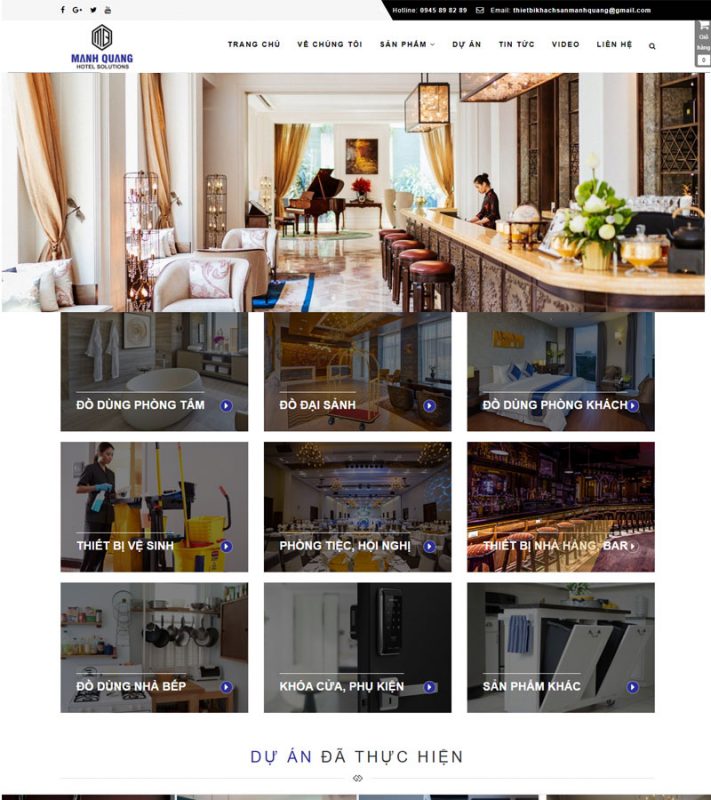Open the Thiết bị vệ sinh tile
This screenshot has height=800, width=711.
click(154, 508)
